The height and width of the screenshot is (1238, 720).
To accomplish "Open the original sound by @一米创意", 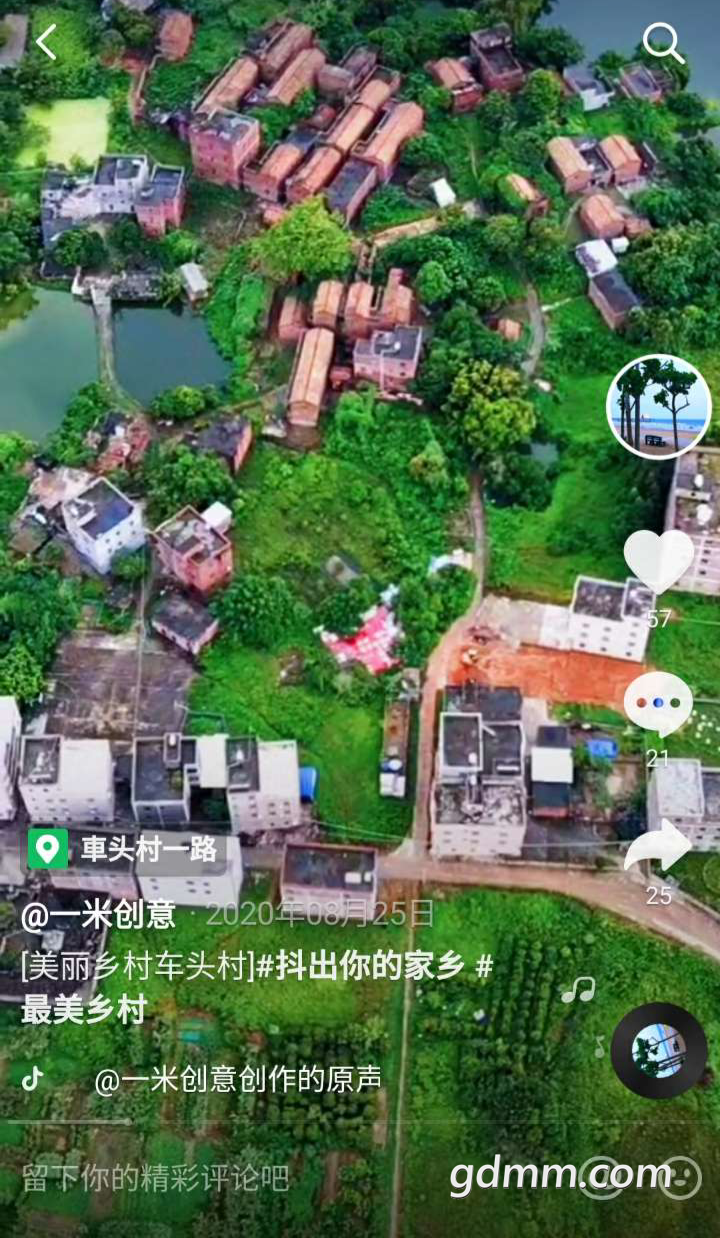I will pos(237,1079).
